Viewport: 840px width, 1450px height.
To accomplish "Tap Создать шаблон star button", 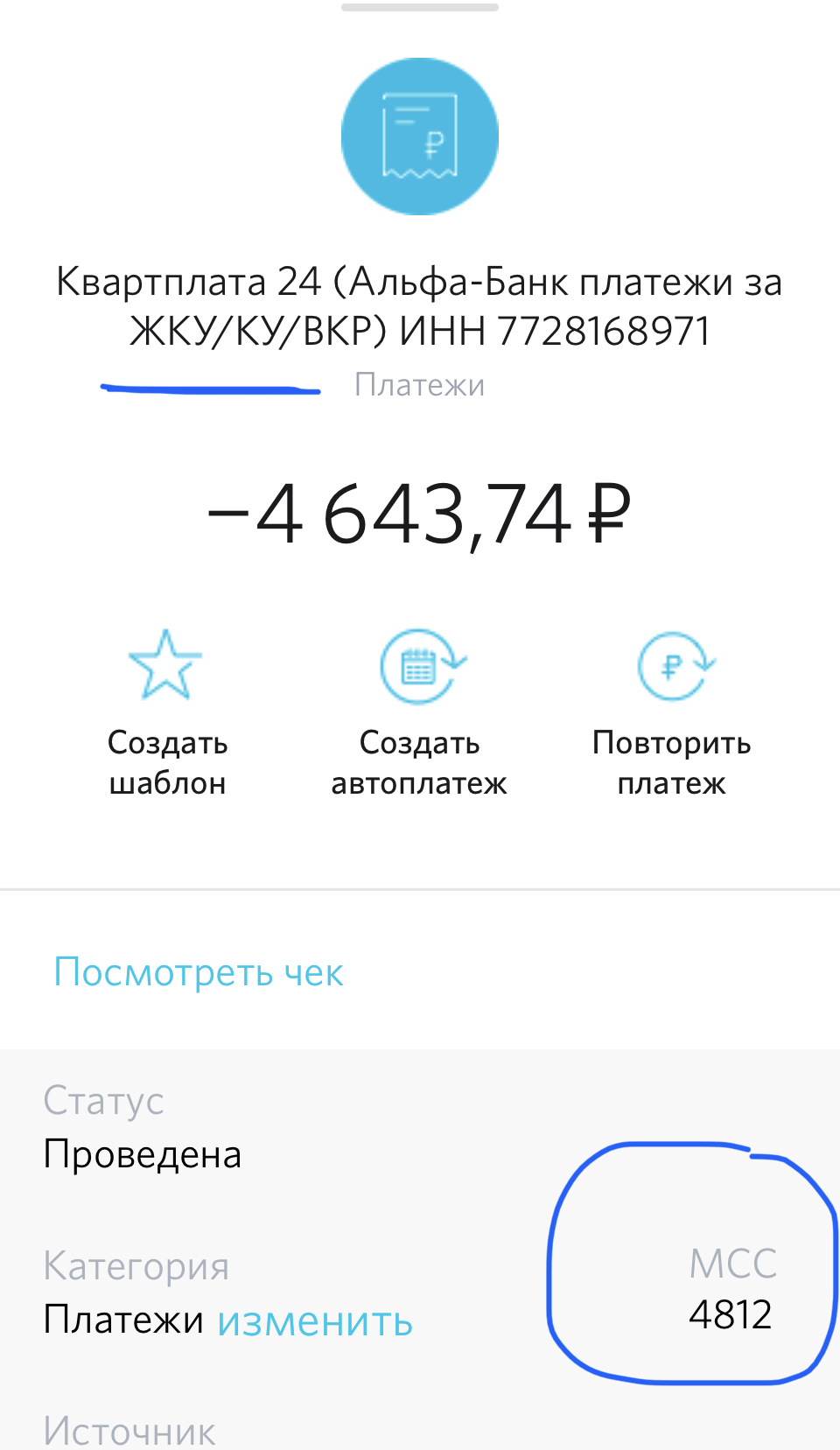I will (x=166, y=711).
